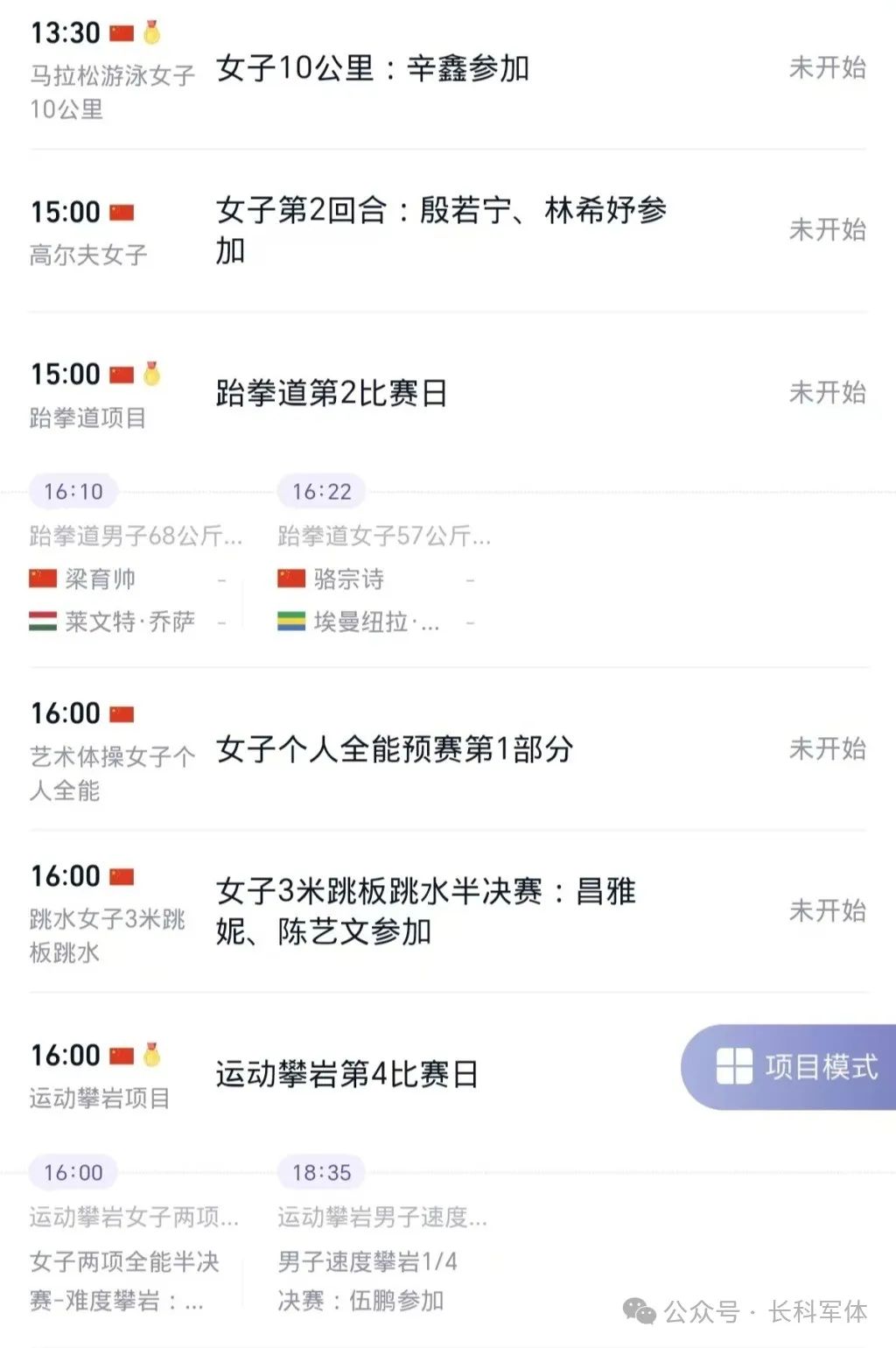Open the 13:30 马拉松游泳女子10公里 event
Image resolution: width=896 pixels, height=1348 pixels.
pyautogui.click(x=372, y=68)
